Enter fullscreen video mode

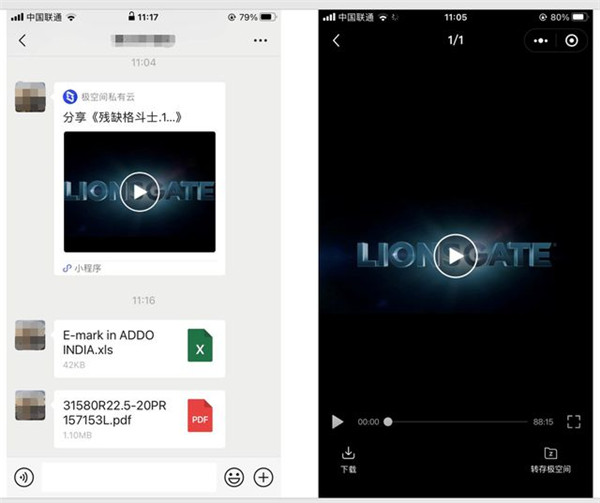coord(574,422)
